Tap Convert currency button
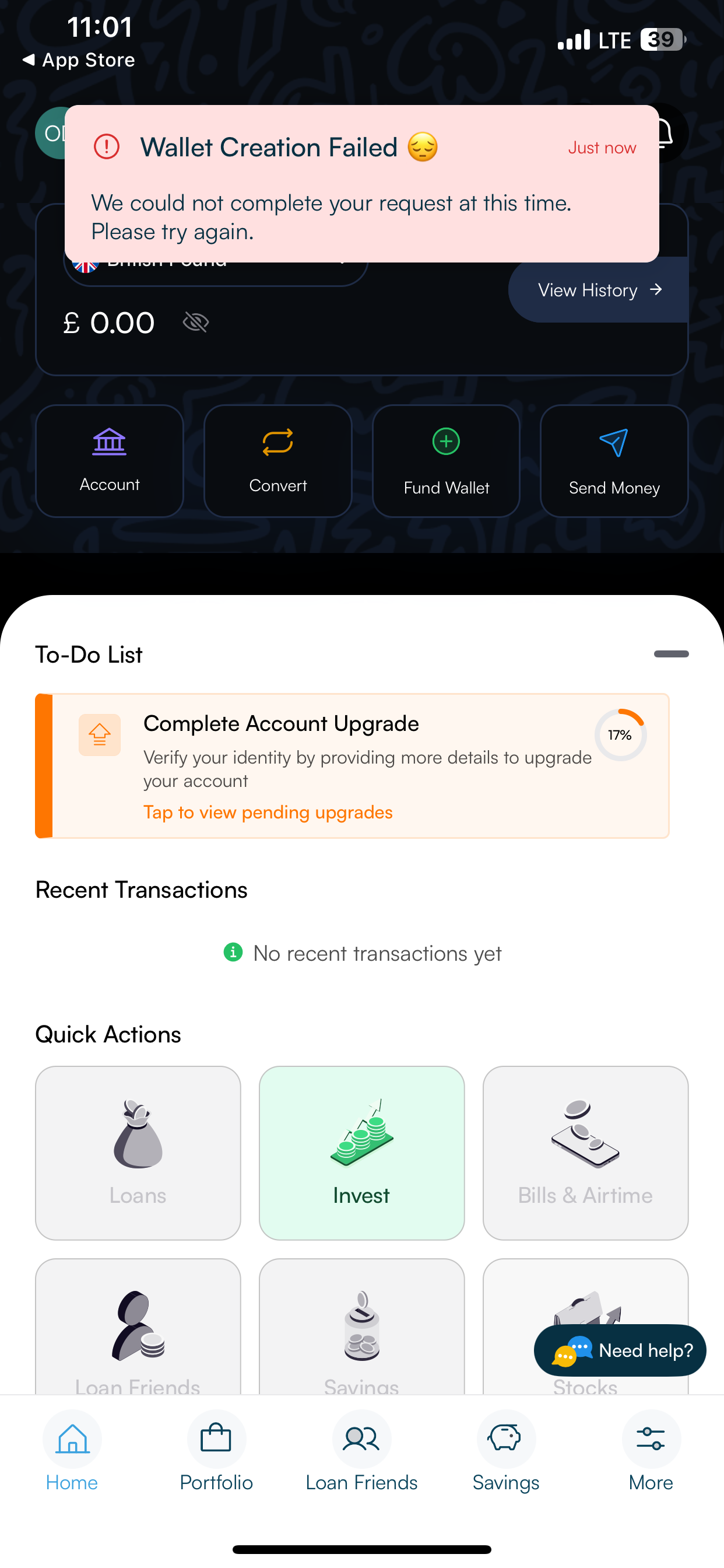Image resolution: width=724 pixels, height=1568 pixels. click(278, 461)
